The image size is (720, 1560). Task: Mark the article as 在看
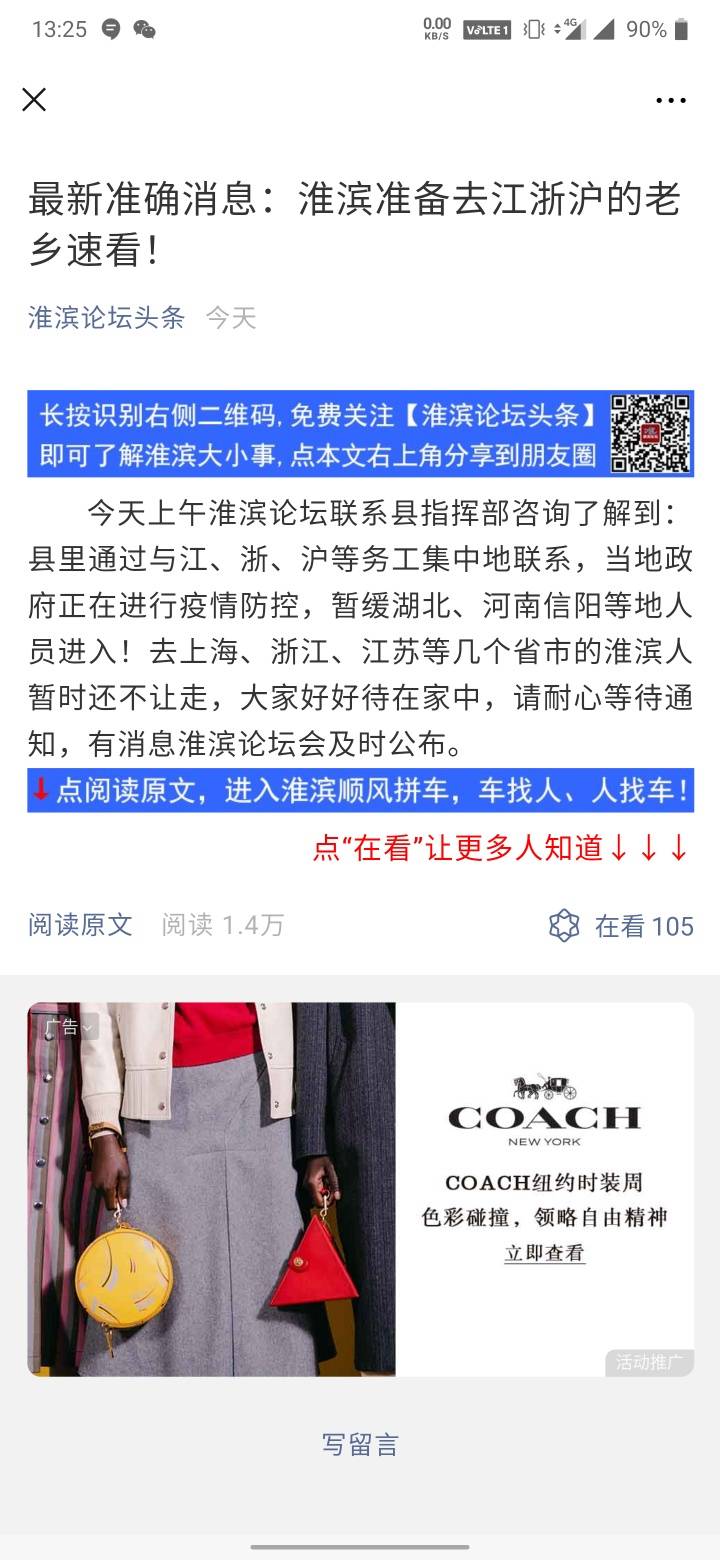pyautogui.click(x=621, y=926)
